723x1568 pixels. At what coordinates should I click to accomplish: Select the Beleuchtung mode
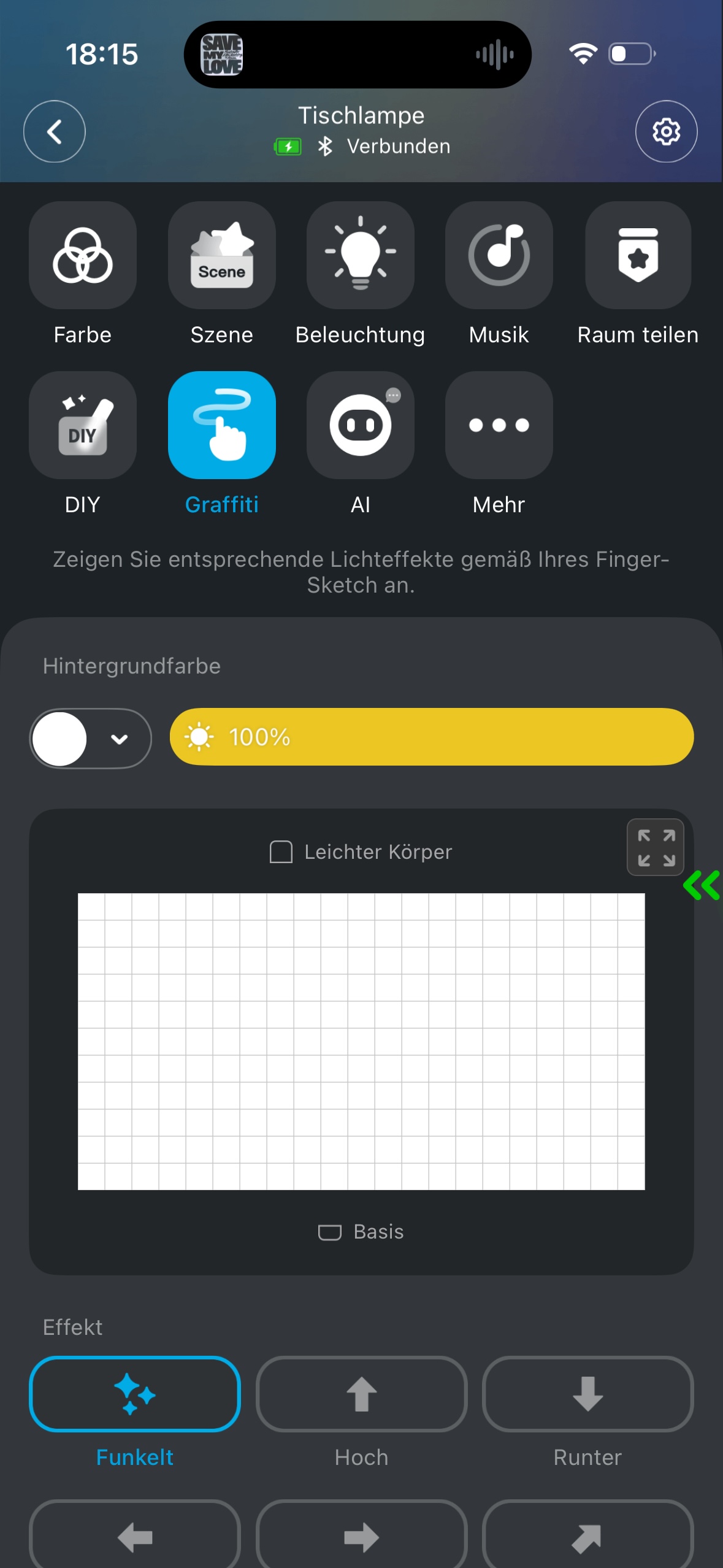(360, 255)
